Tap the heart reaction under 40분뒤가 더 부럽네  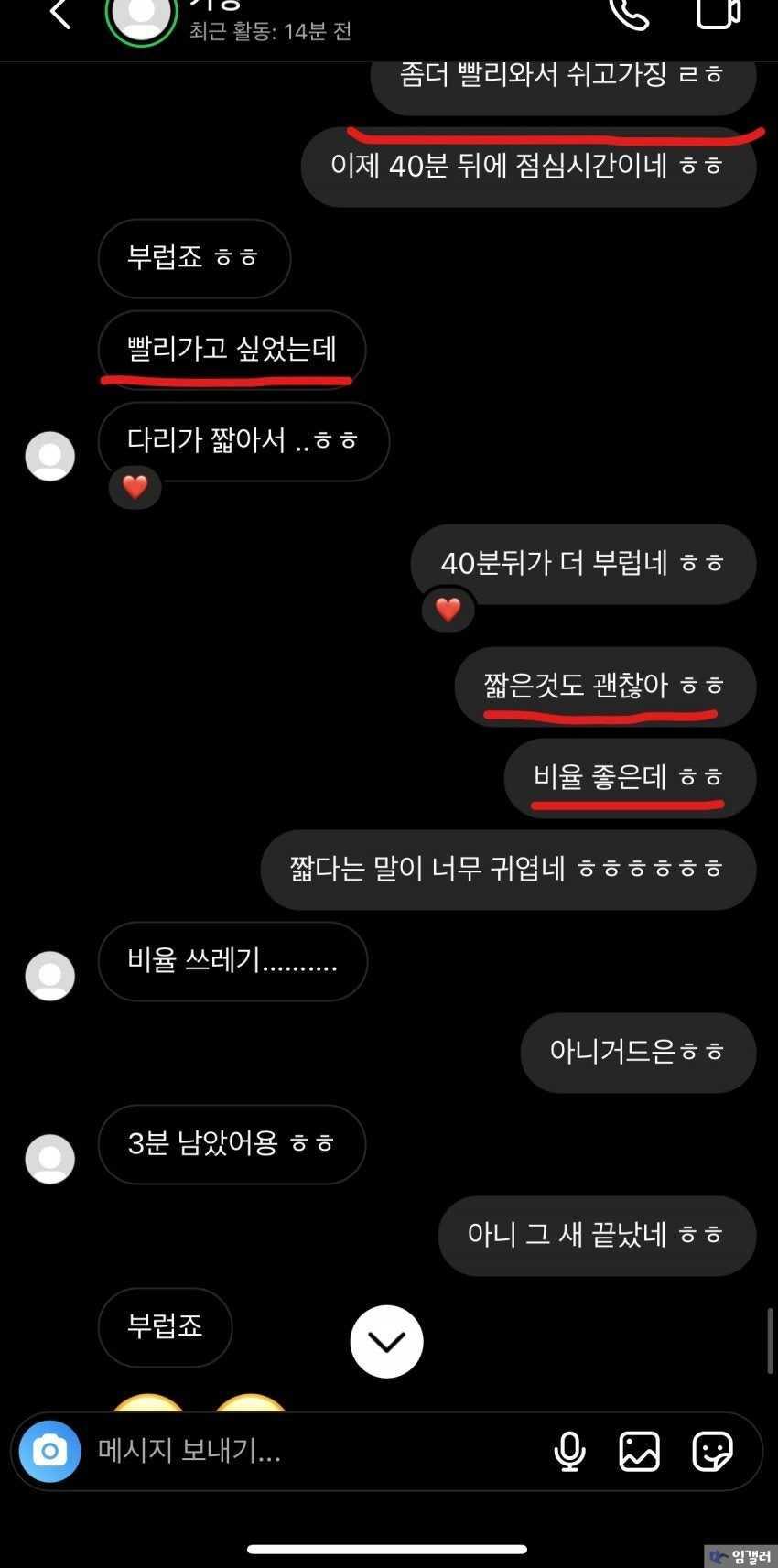pos(448,610)
